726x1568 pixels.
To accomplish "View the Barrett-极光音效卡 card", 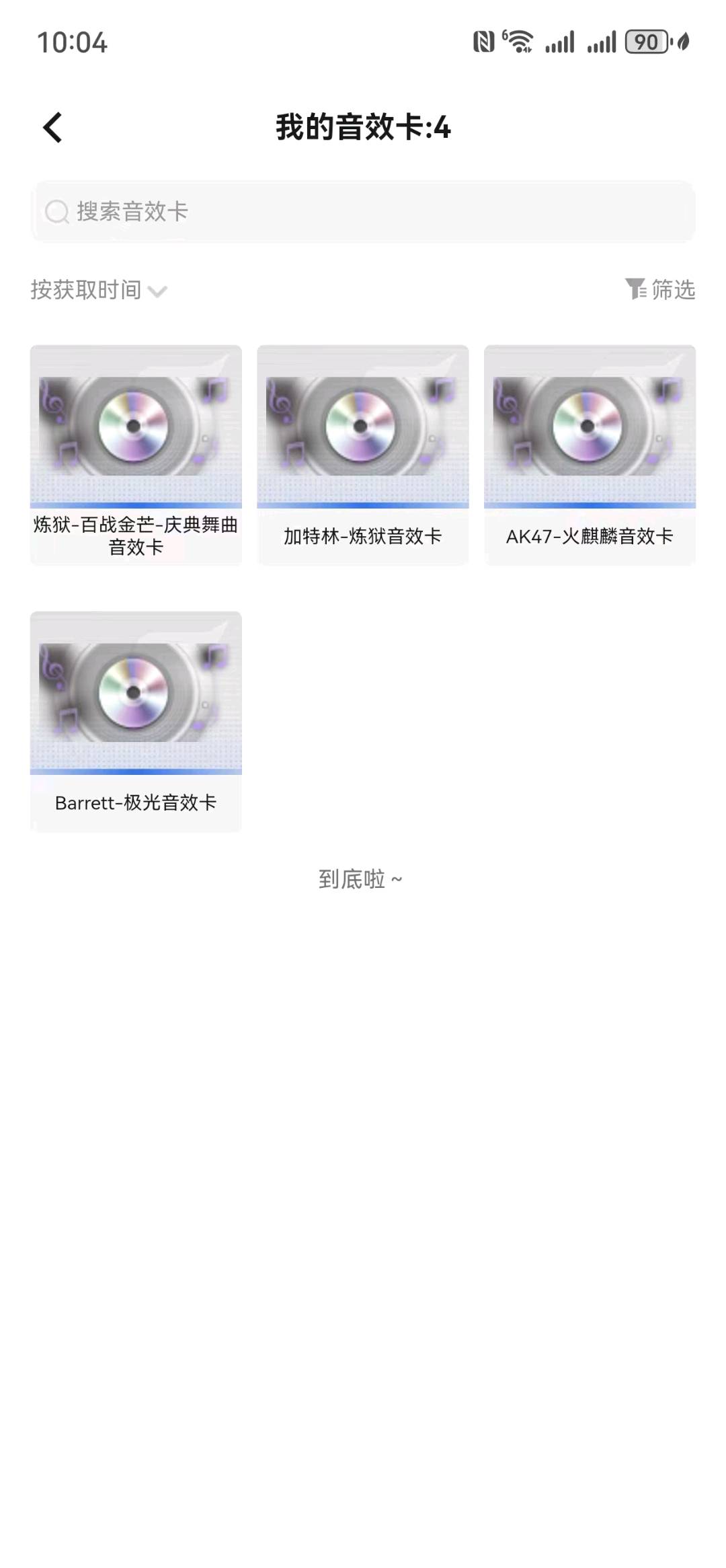I will tap(136, 721).
